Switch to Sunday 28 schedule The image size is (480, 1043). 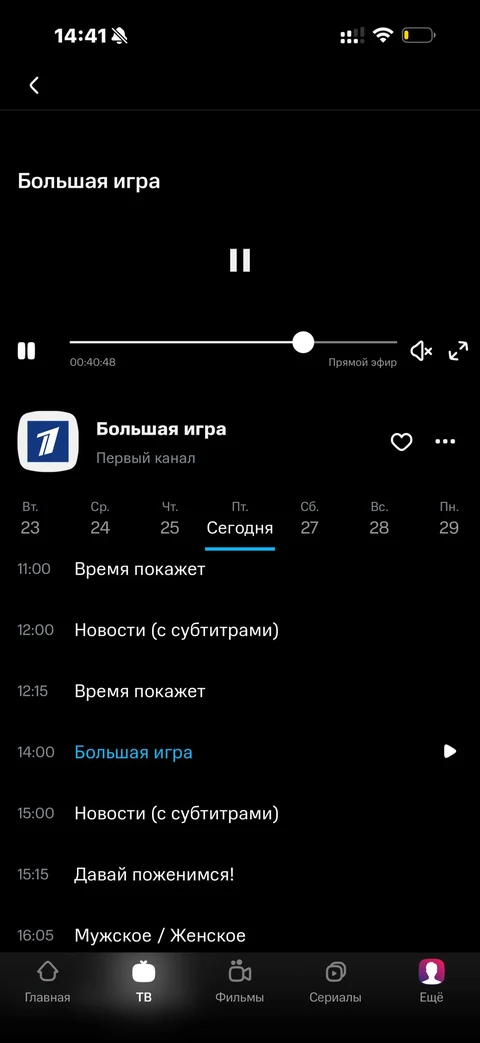click(x=379, y=519)
